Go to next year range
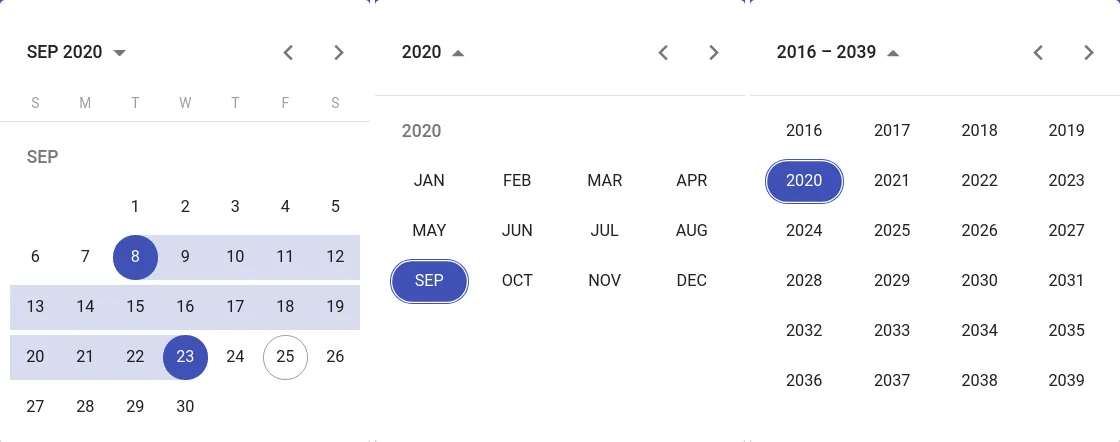The image size is (1120, 442). pyautogui.click(x=1088, y=52)
